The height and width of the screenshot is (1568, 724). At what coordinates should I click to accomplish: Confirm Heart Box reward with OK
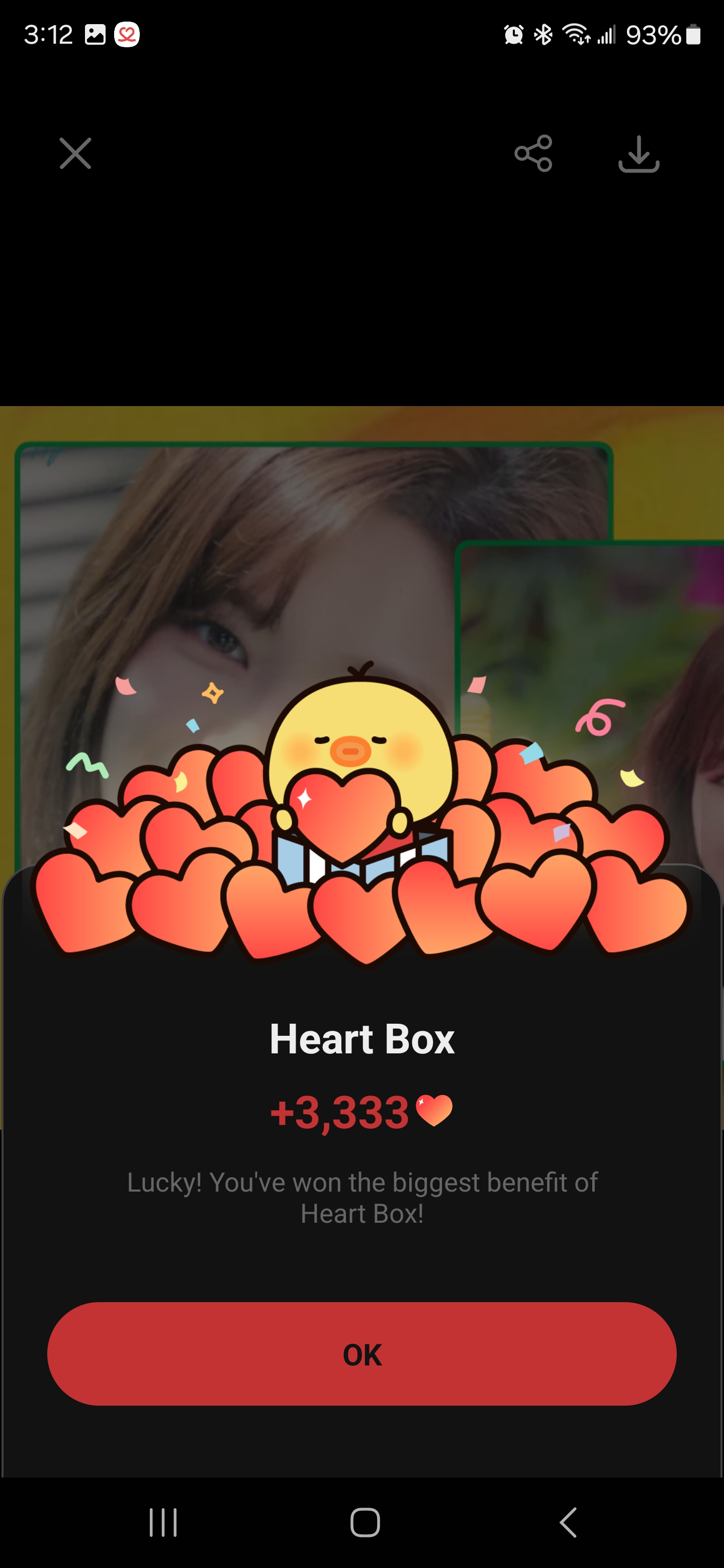[x=361, y=1354]
